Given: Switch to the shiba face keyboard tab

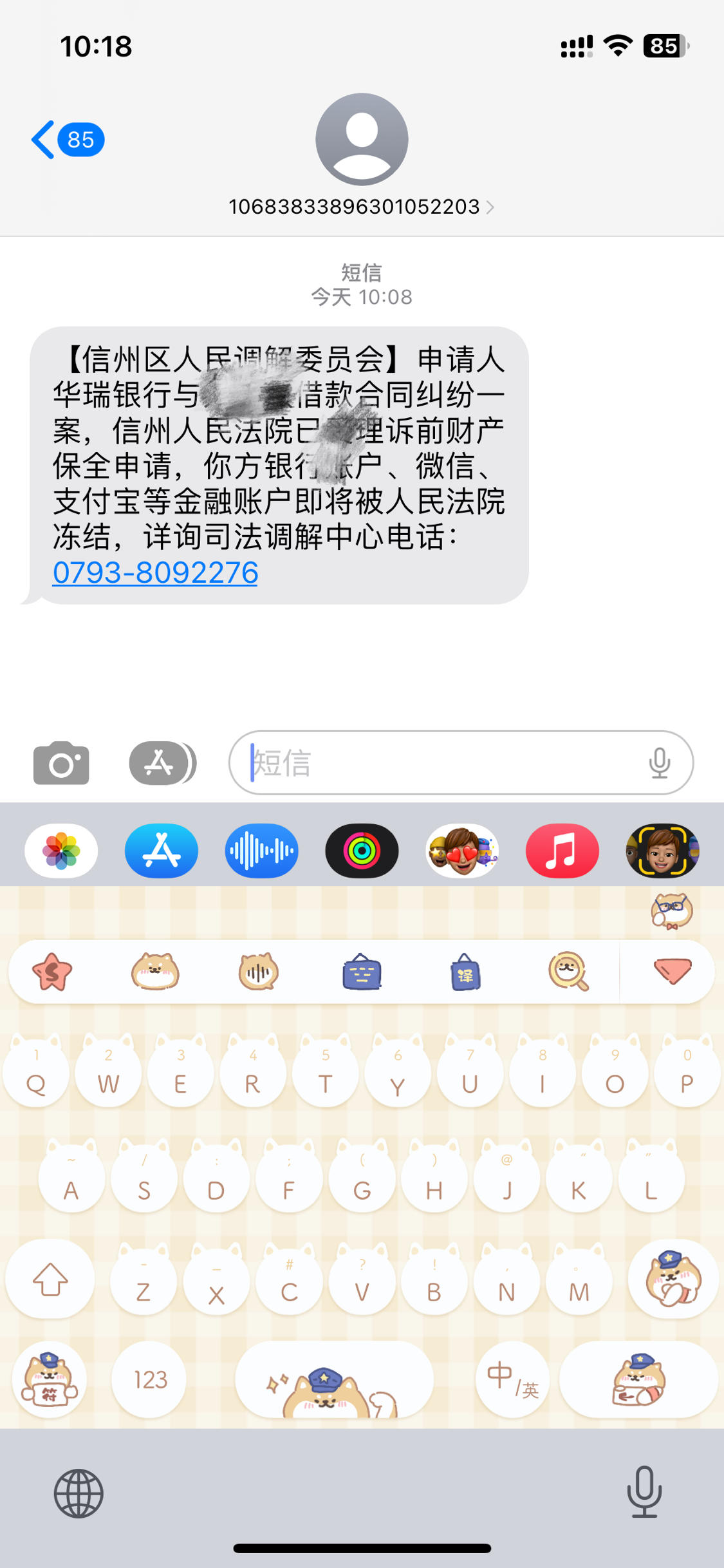Looking at the screenshot, I should coord(156,972).
